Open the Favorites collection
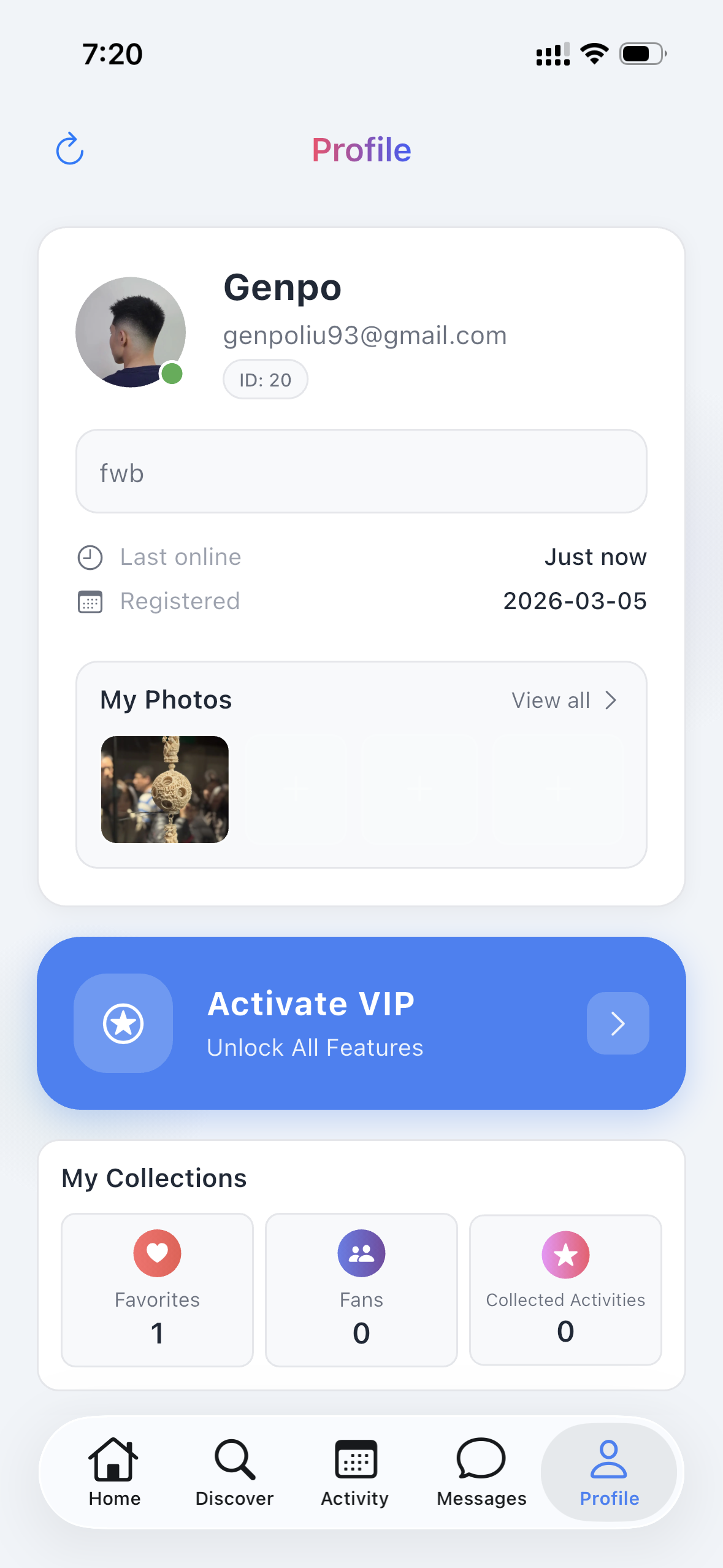The image size is (723, 1568). tap(157, 1289)
